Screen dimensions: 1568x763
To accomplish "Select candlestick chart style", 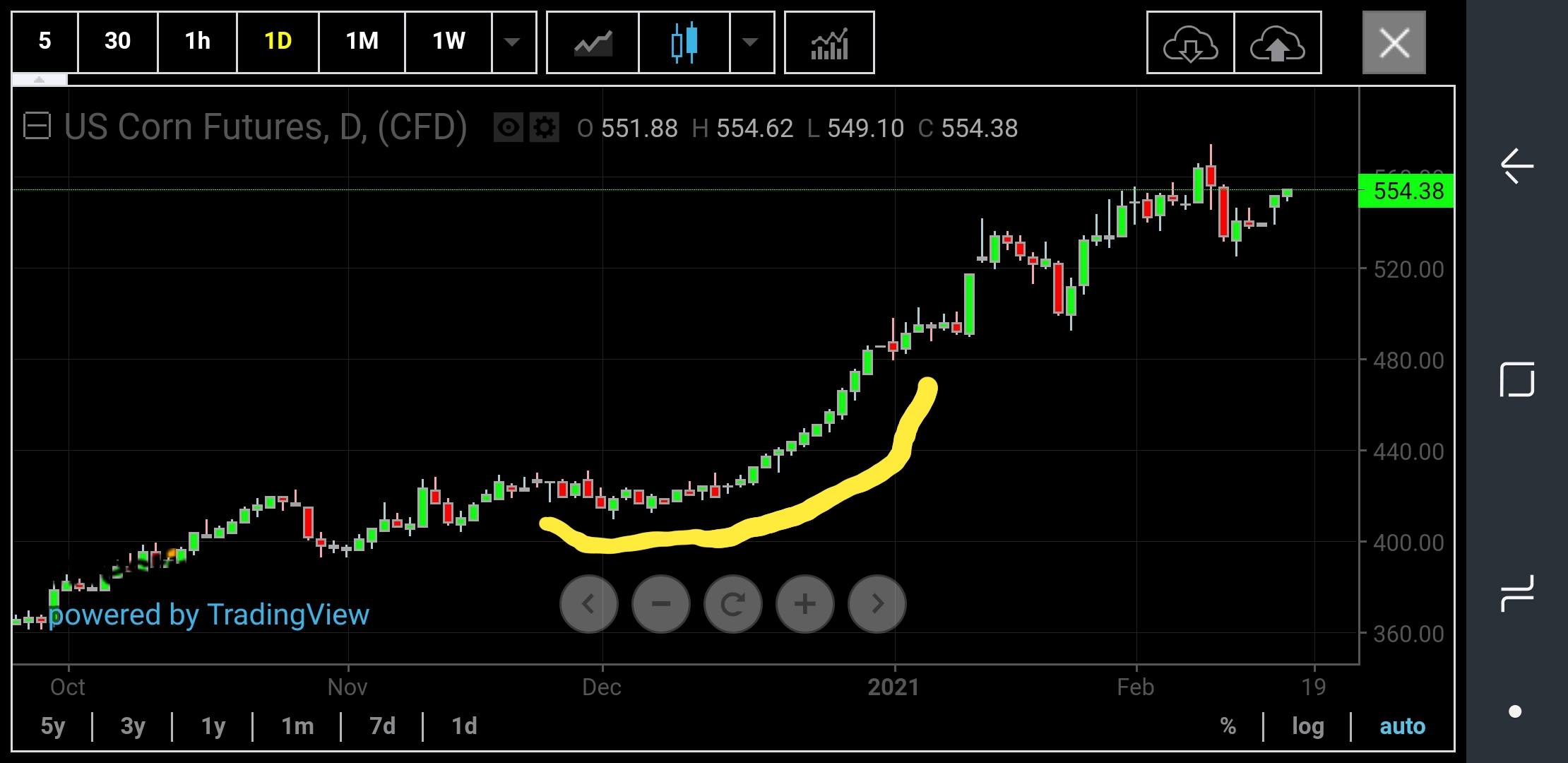I will pyautogui.click(x=684, y=42).
